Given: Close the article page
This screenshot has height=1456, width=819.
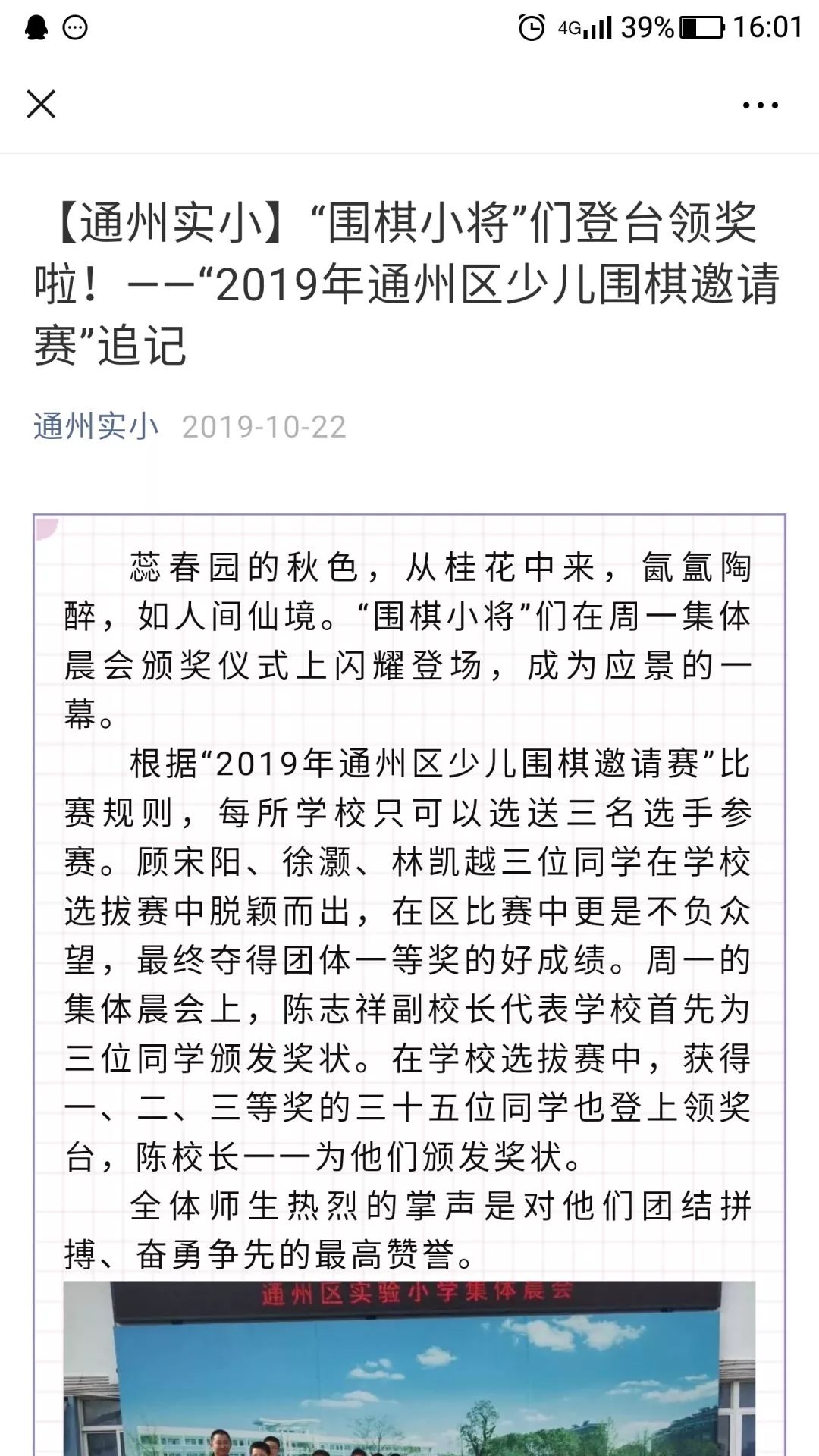Looking at the screenshot, I should point(41,104).
